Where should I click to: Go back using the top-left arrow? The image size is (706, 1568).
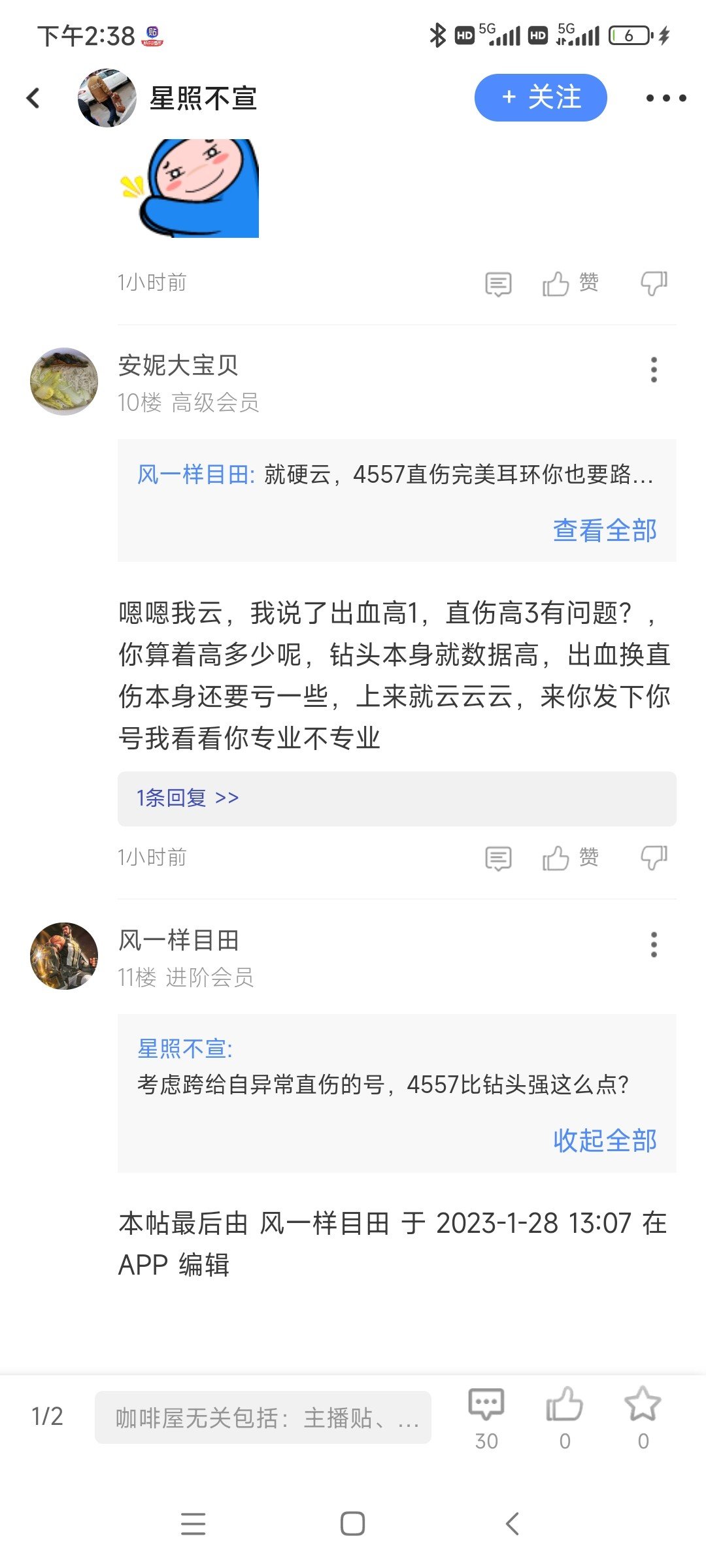33,98
